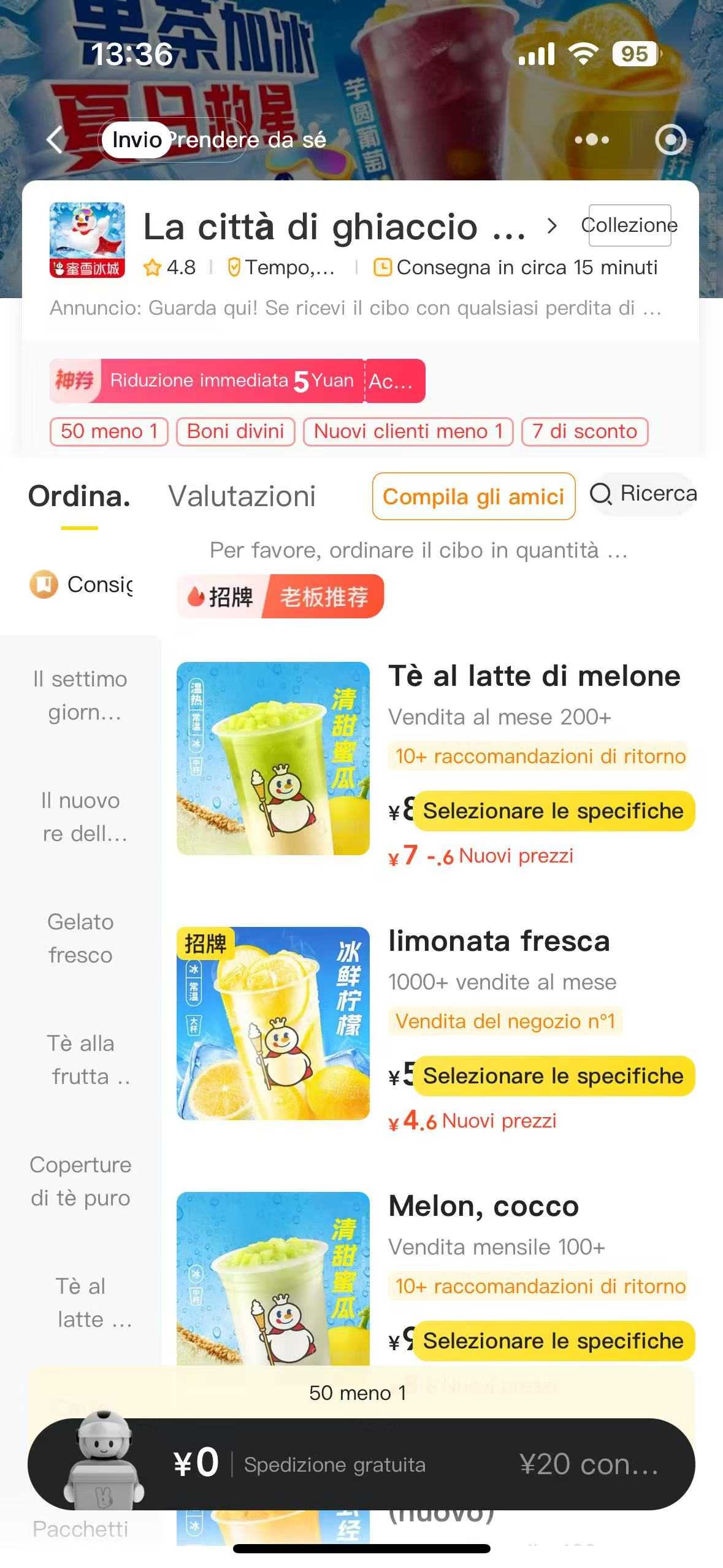The width and height of the screenshot is (723, 1568).
Task: Open the Ordina. tab
Action: click(x=80, y=496)
